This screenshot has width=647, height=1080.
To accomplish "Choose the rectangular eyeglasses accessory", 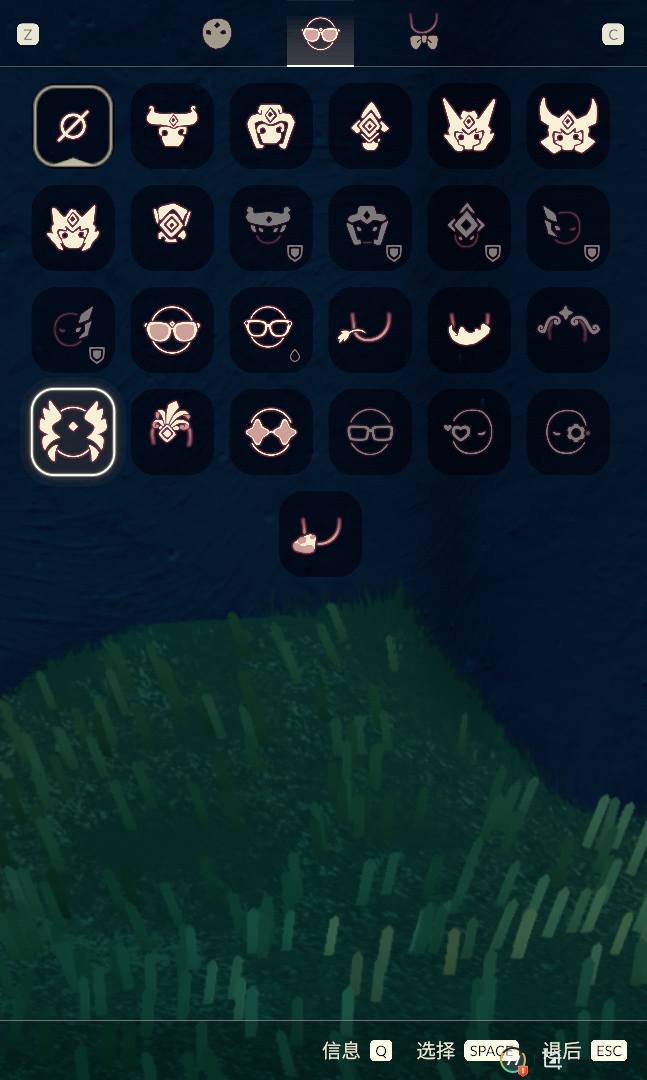I will pyautogui.click(x=370, y=432).
